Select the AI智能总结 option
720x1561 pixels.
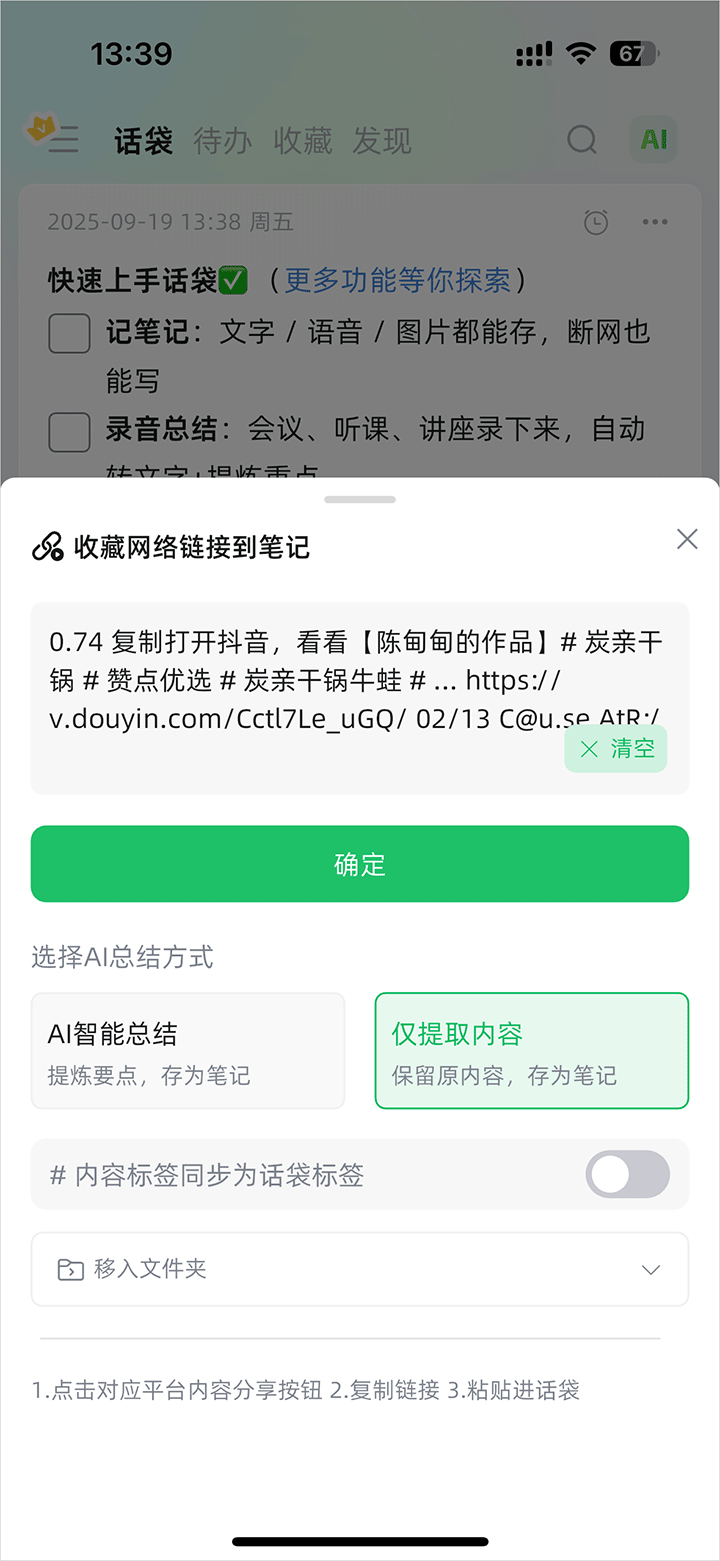[188, 1050]
